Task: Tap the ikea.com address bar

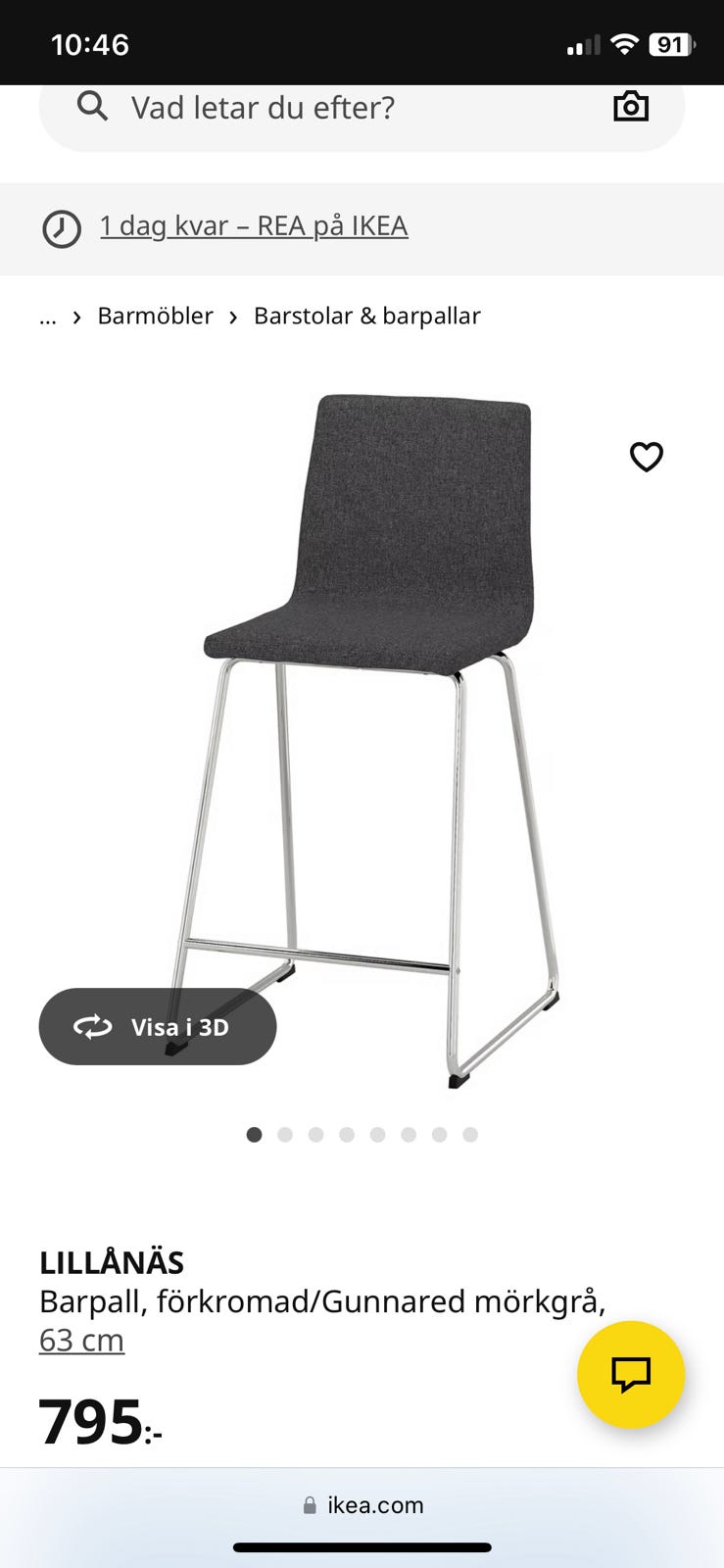Action: coord(362,1505)
